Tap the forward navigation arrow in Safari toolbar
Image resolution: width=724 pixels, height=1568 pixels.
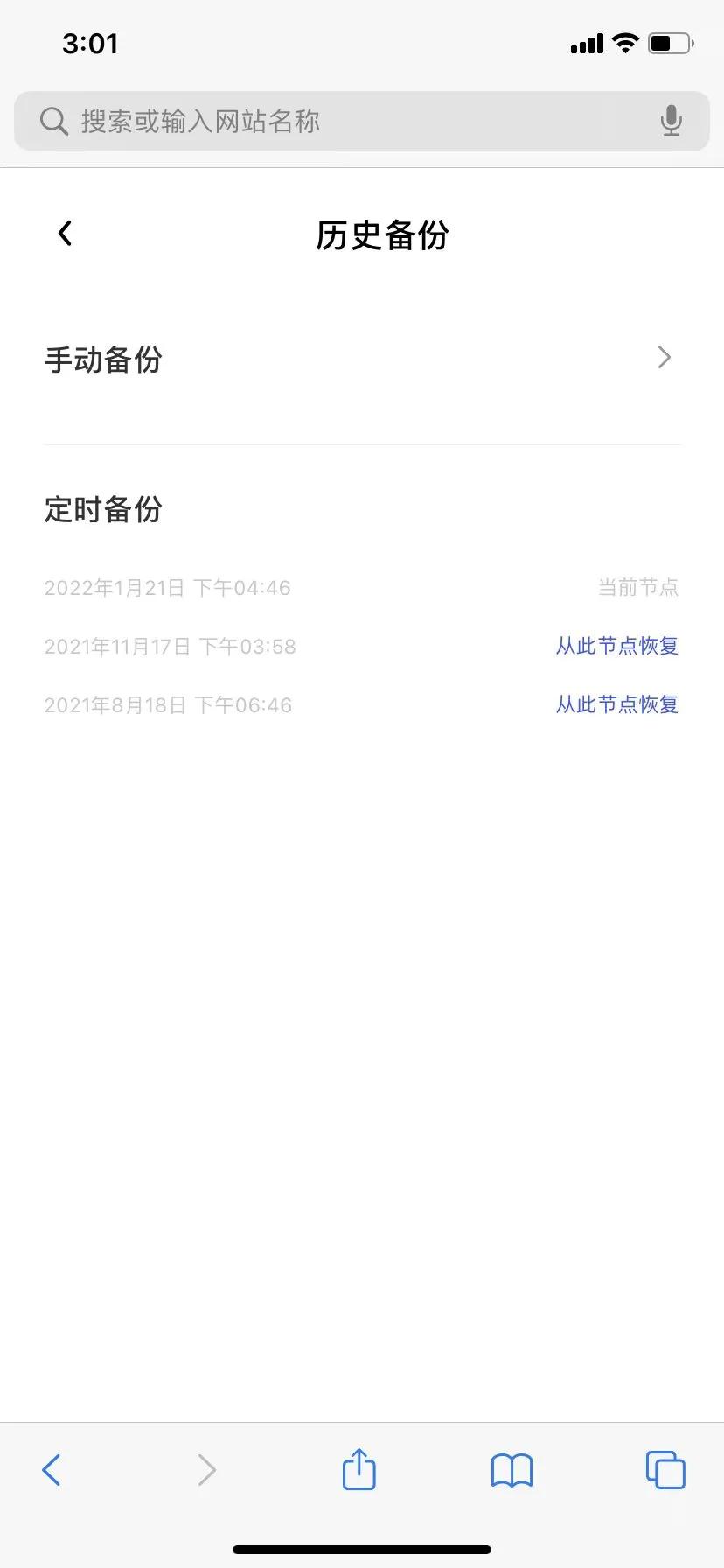point(206,1471)
